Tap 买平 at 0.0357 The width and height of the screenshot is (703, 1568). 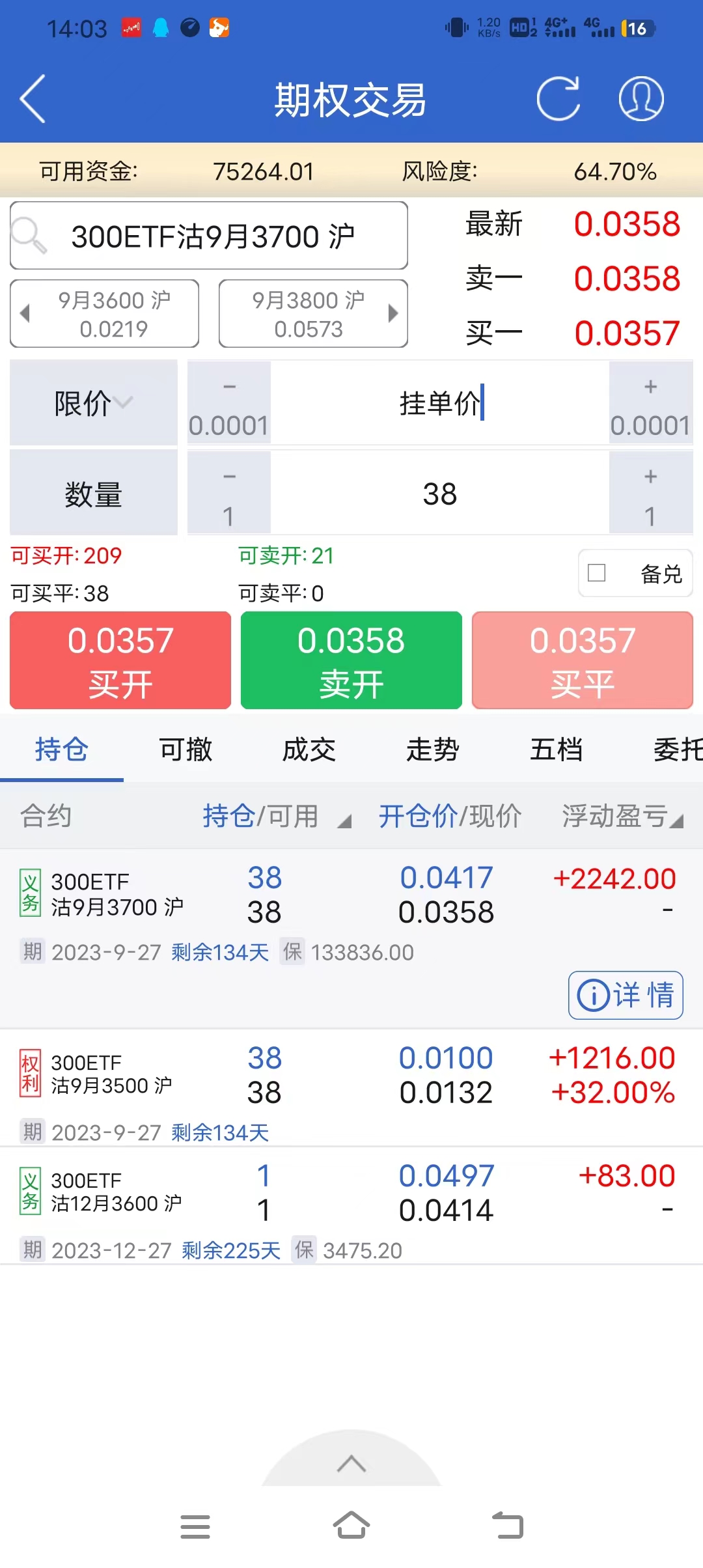coord(582,660)
